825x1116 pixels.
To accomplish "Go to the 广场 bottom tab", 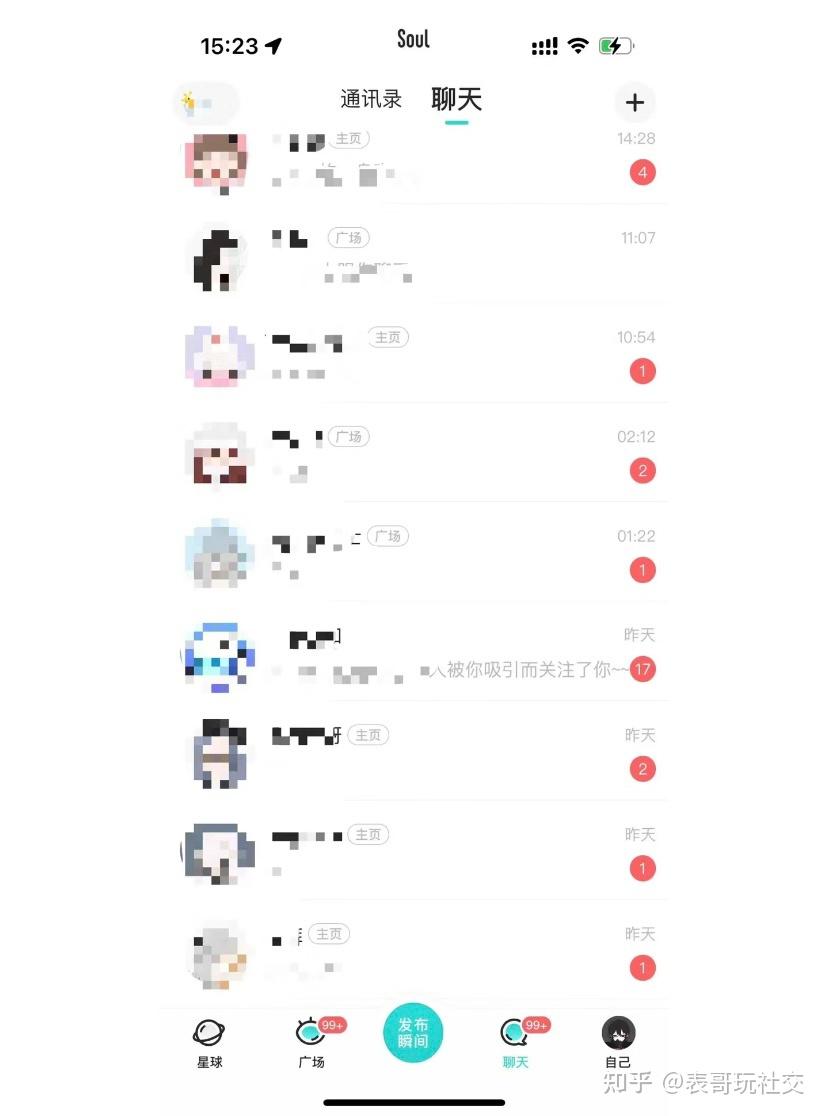I will click(x=312, y=1043).
